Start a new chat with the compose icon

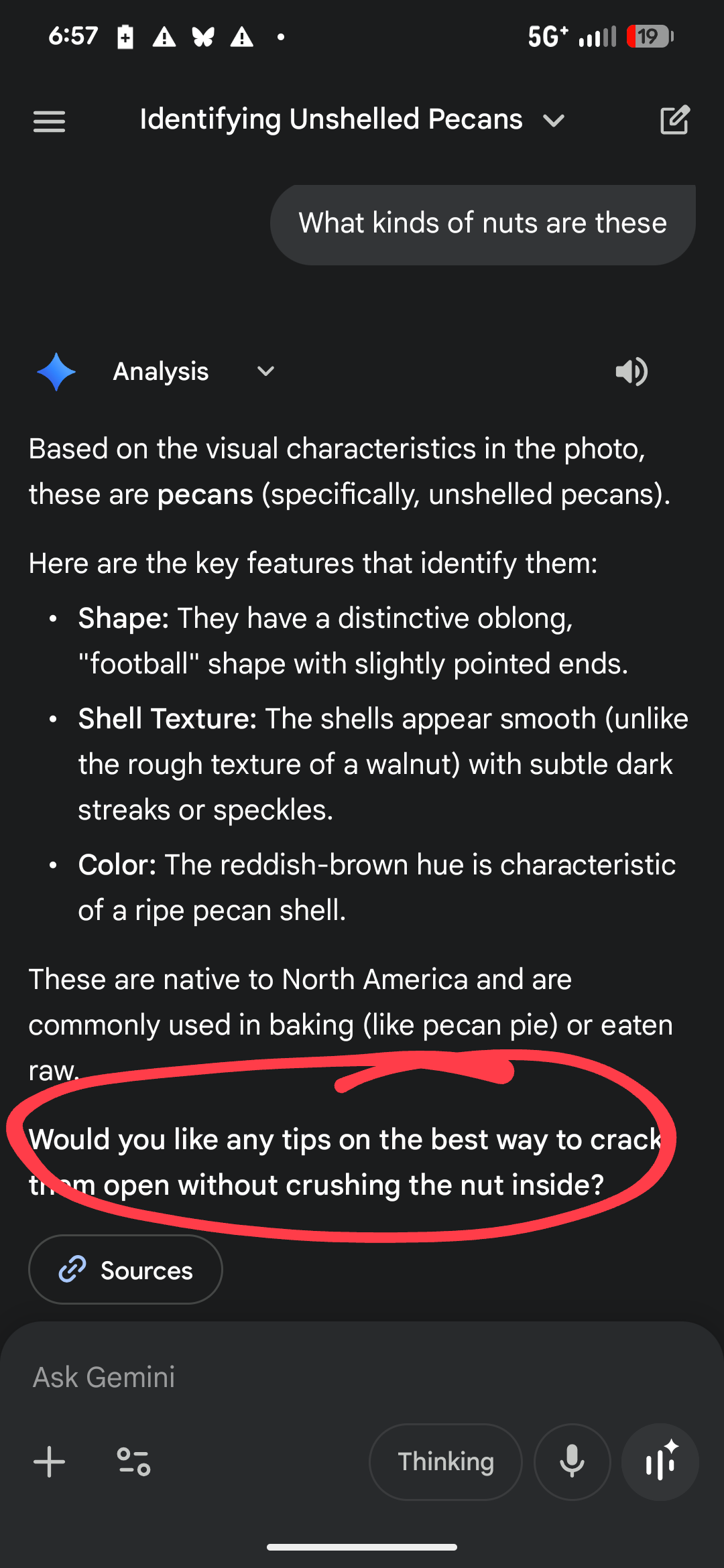pos(674,120)
